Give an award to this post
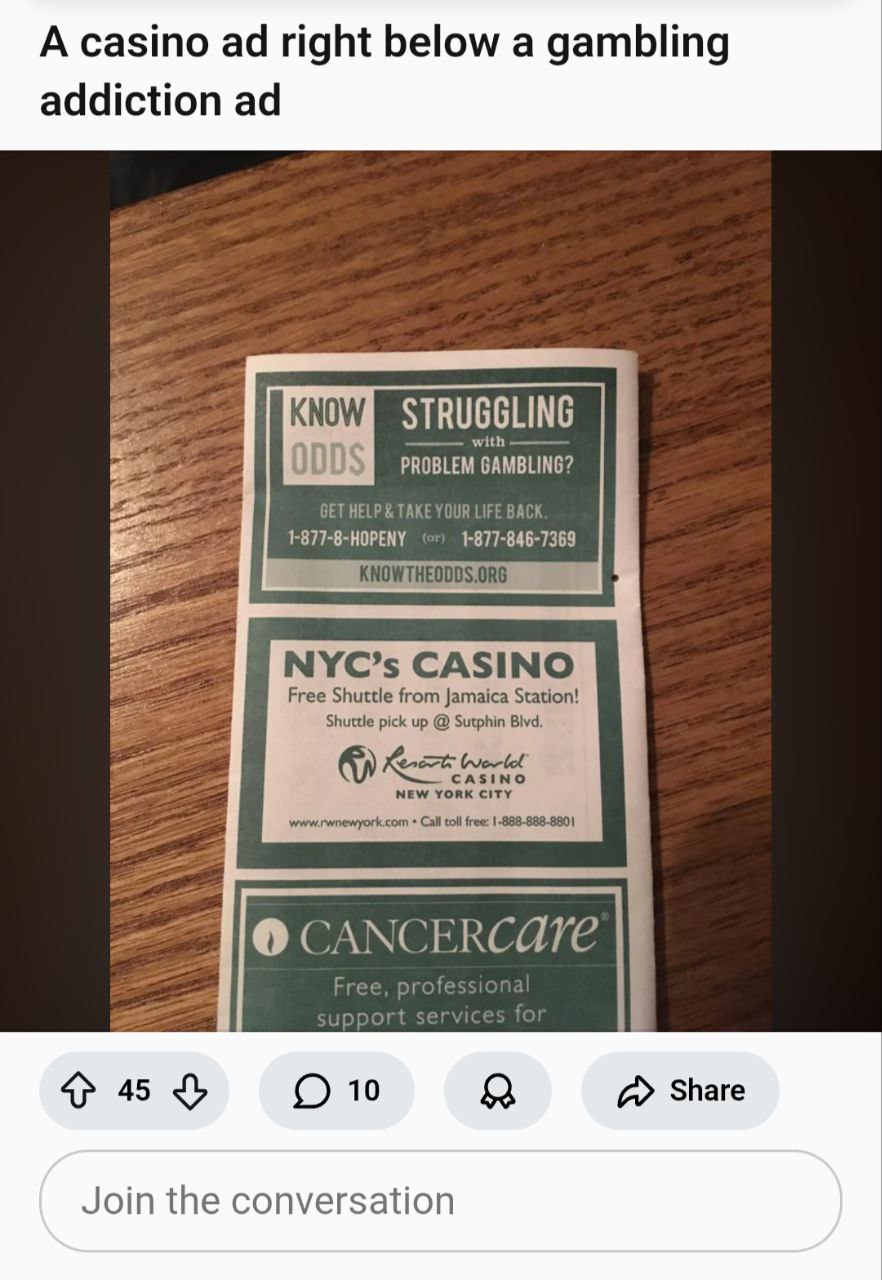 pyautogui.click(x=497, y=1090)
